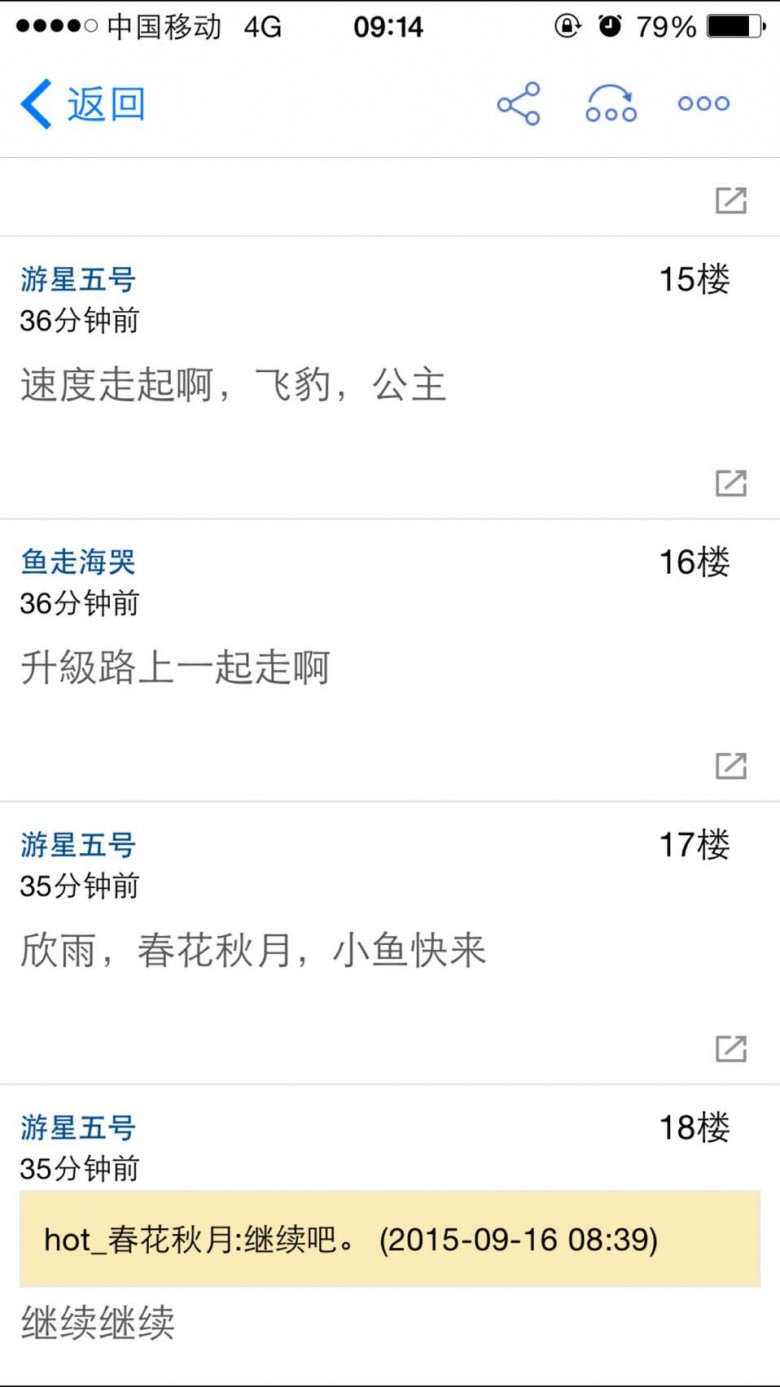Go back with the 返回 button
780x1387 pixels.
coord(83,104)
